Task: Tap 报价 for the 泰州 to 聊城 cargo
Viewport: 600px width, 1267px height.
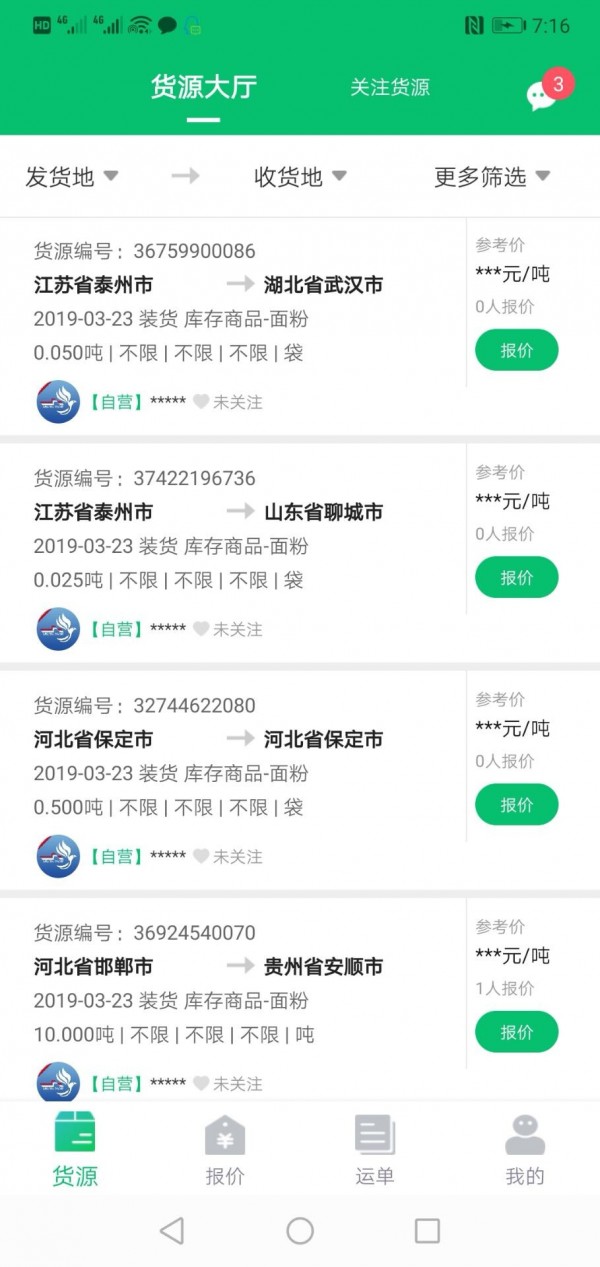Action: click(x=516, y=577)
